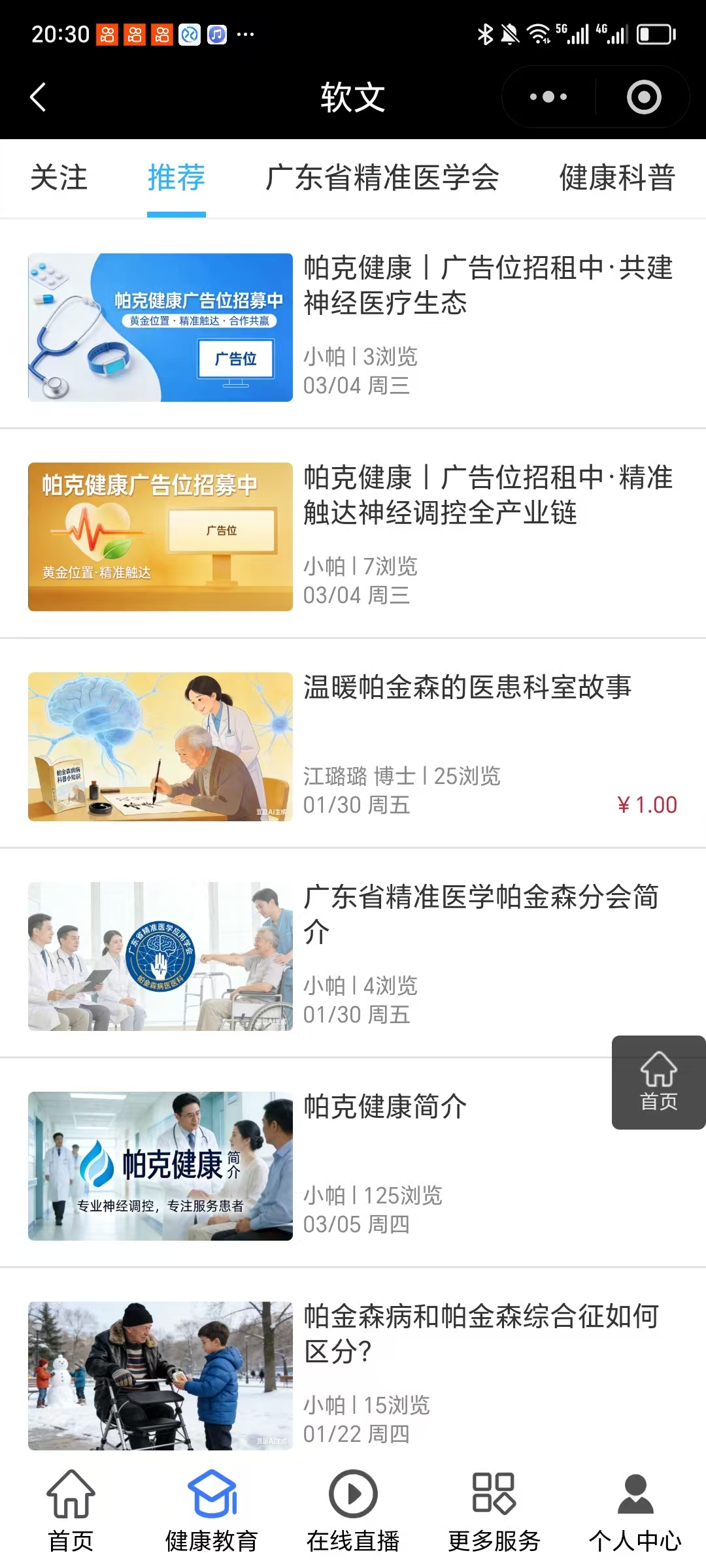Open article 广告位招租中·精准触达神经调控全产业链
This screenshot has width=706, height=1568.
coord(488,495)
